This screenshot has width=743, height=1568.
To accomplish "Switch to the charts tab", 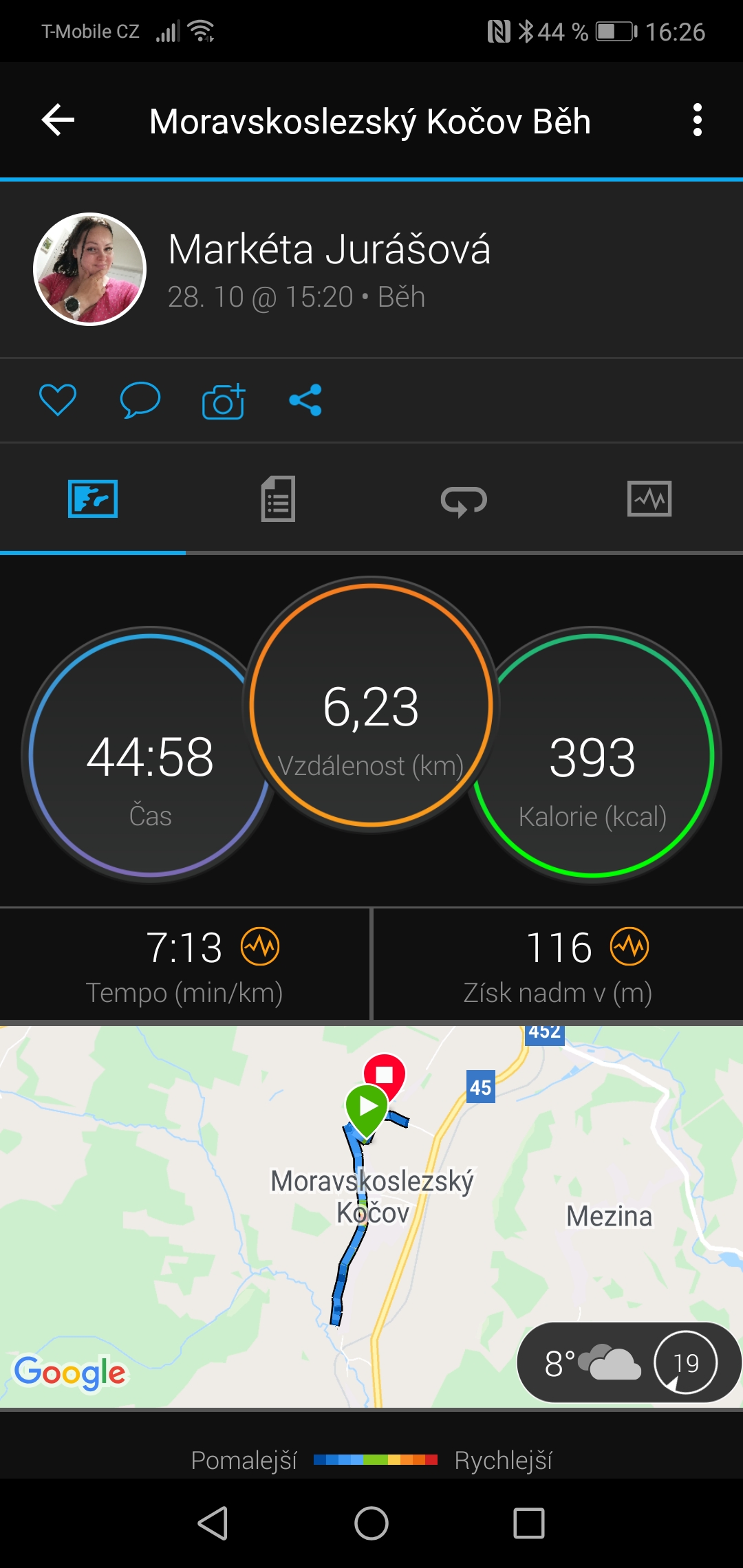I will pos(649,499).
